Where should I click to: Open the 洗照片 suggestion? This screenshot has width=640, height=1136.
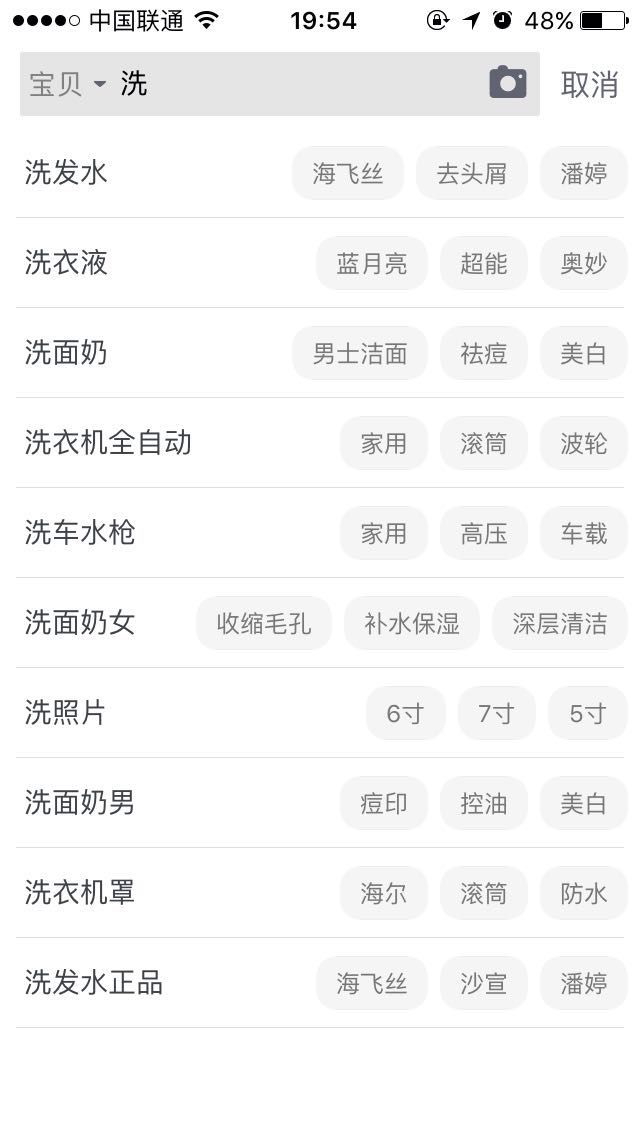pos(66,713)
